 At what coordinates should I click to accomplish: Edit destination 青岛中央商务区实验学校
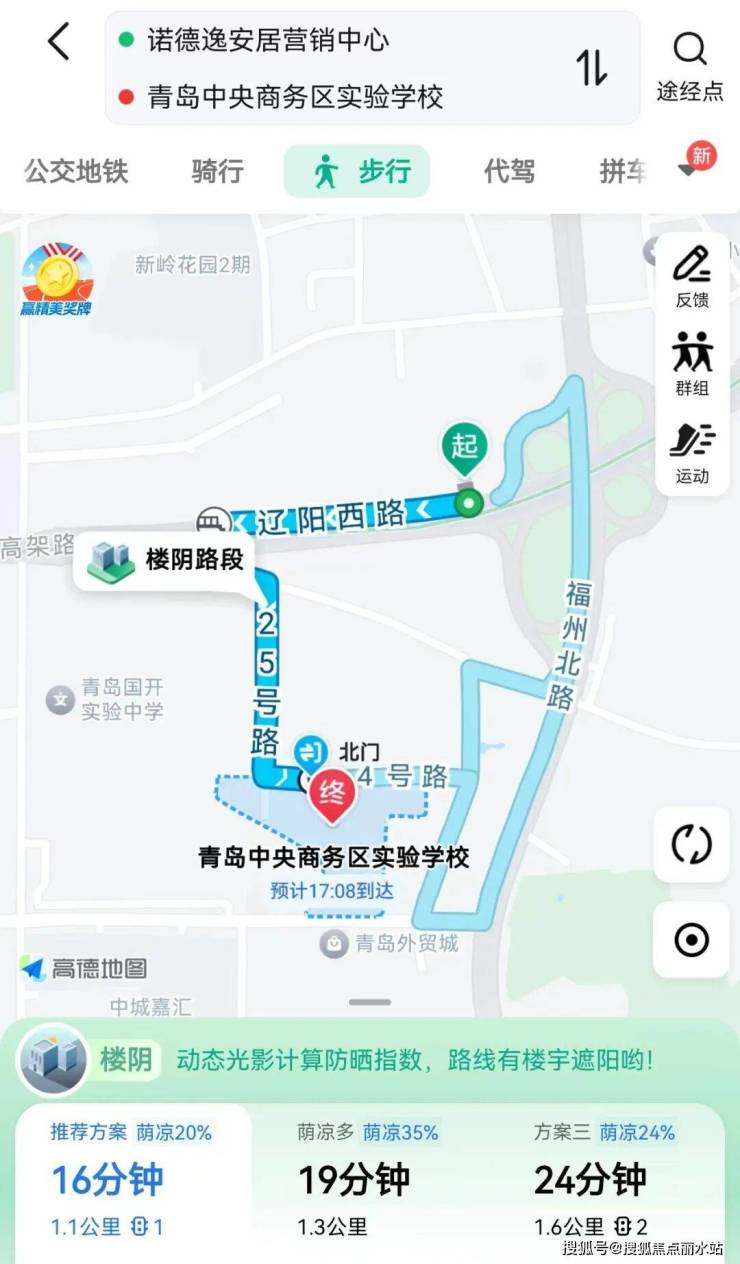[x=295, y=97]
